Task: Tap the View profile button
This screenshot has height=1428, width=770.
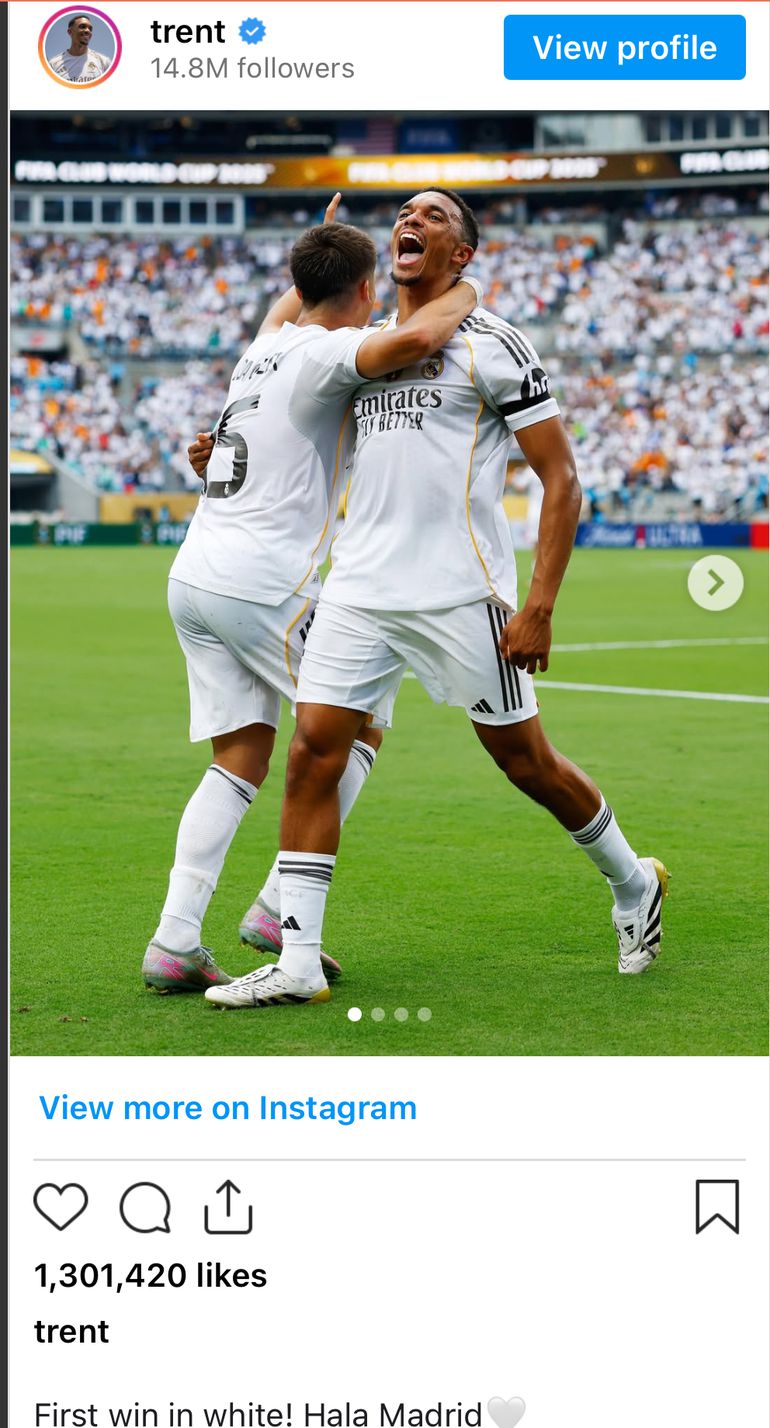Action: pyautogui.click(x=624, y=47)
